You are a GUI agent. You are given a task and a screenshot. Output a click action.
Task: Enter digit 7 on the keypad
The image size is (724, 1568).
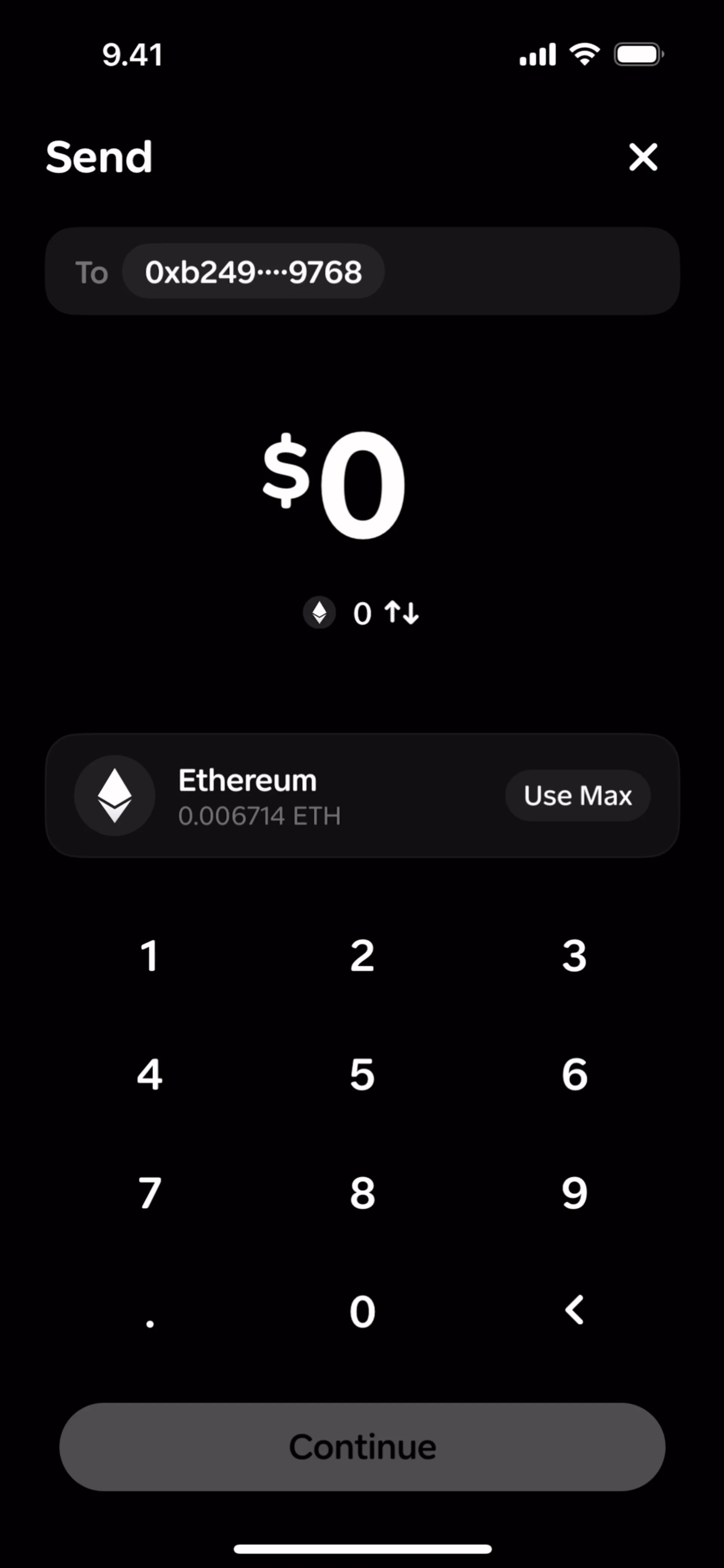[150, 1192]
